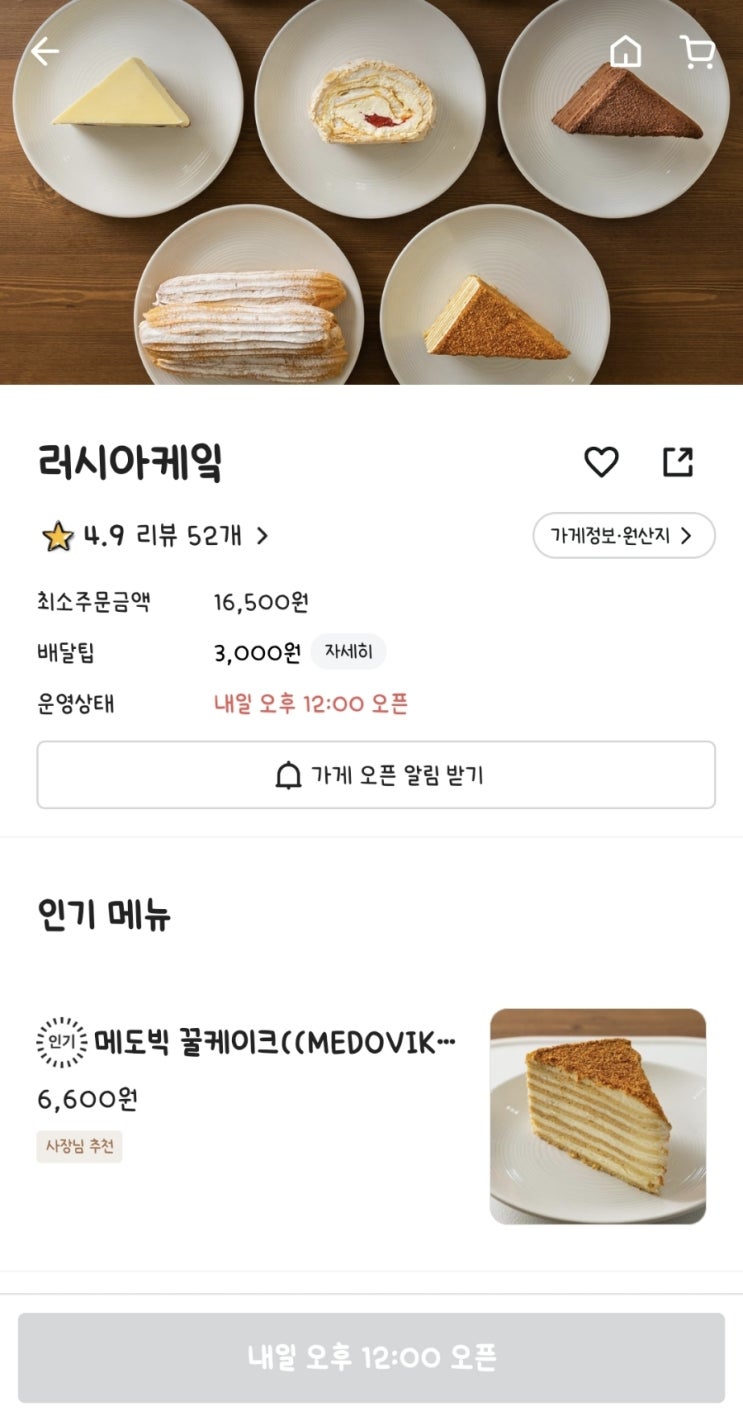Tap 자세히 next to the delivery tip

tap(348, 652)
